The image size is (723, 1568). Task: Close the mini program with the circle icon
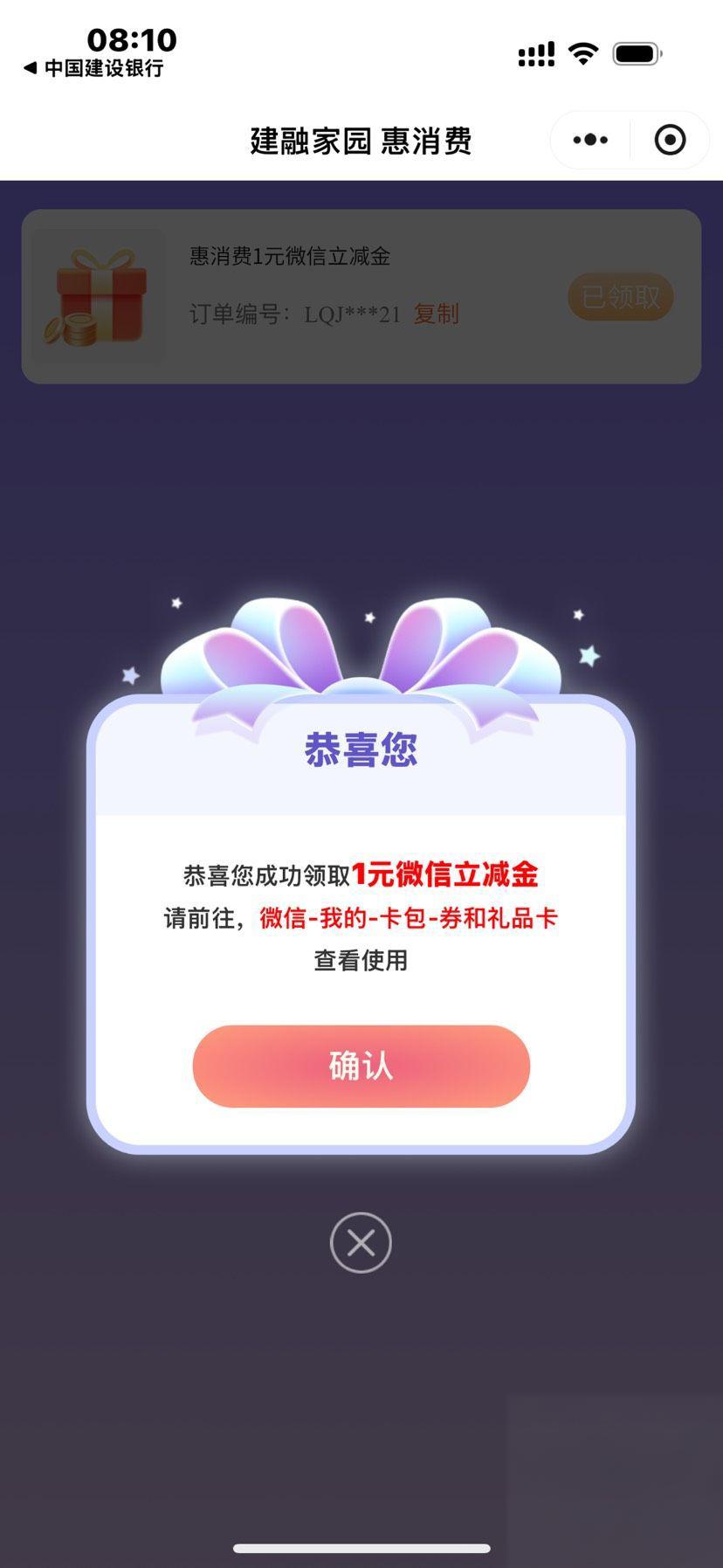(x=670, y=140)
